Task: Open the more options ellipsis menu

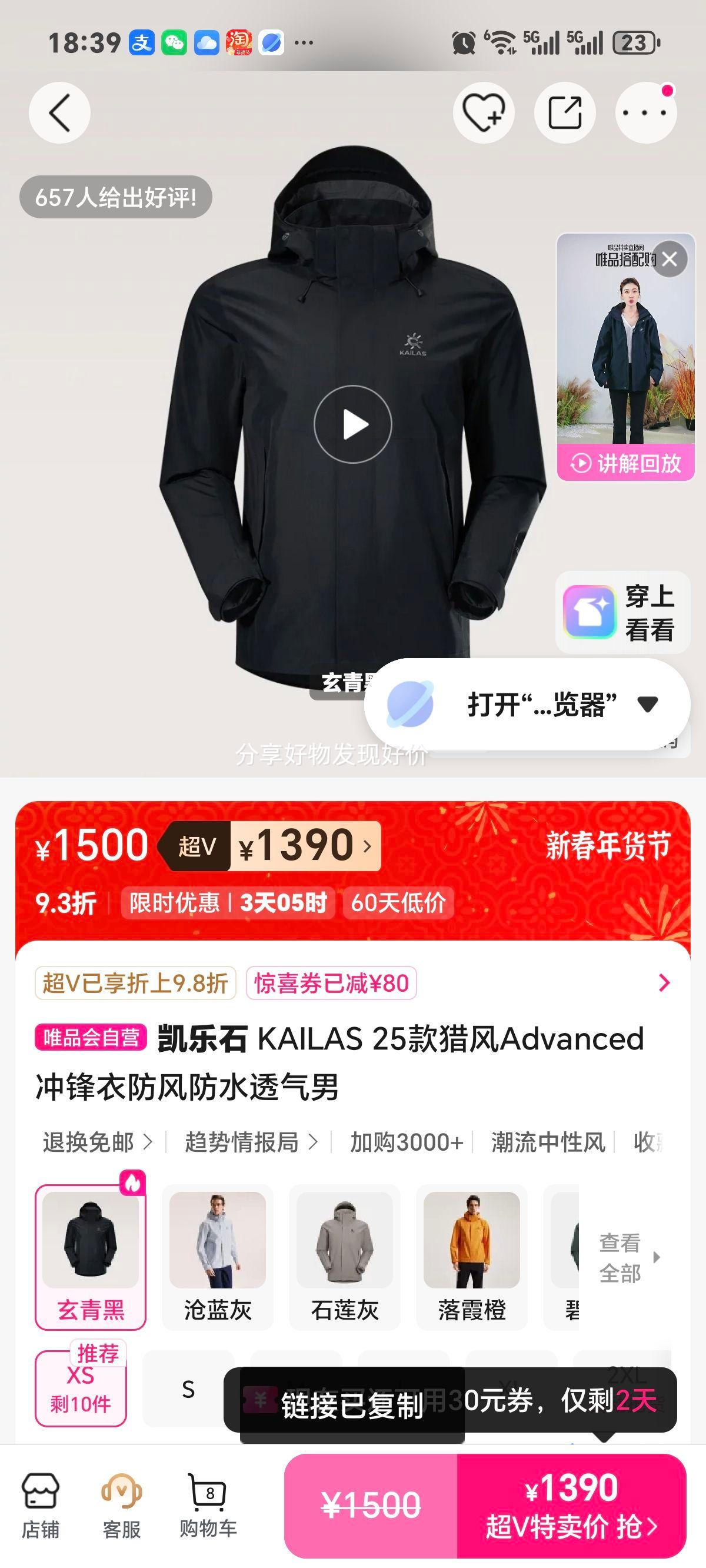Action: tap(647, 112)
